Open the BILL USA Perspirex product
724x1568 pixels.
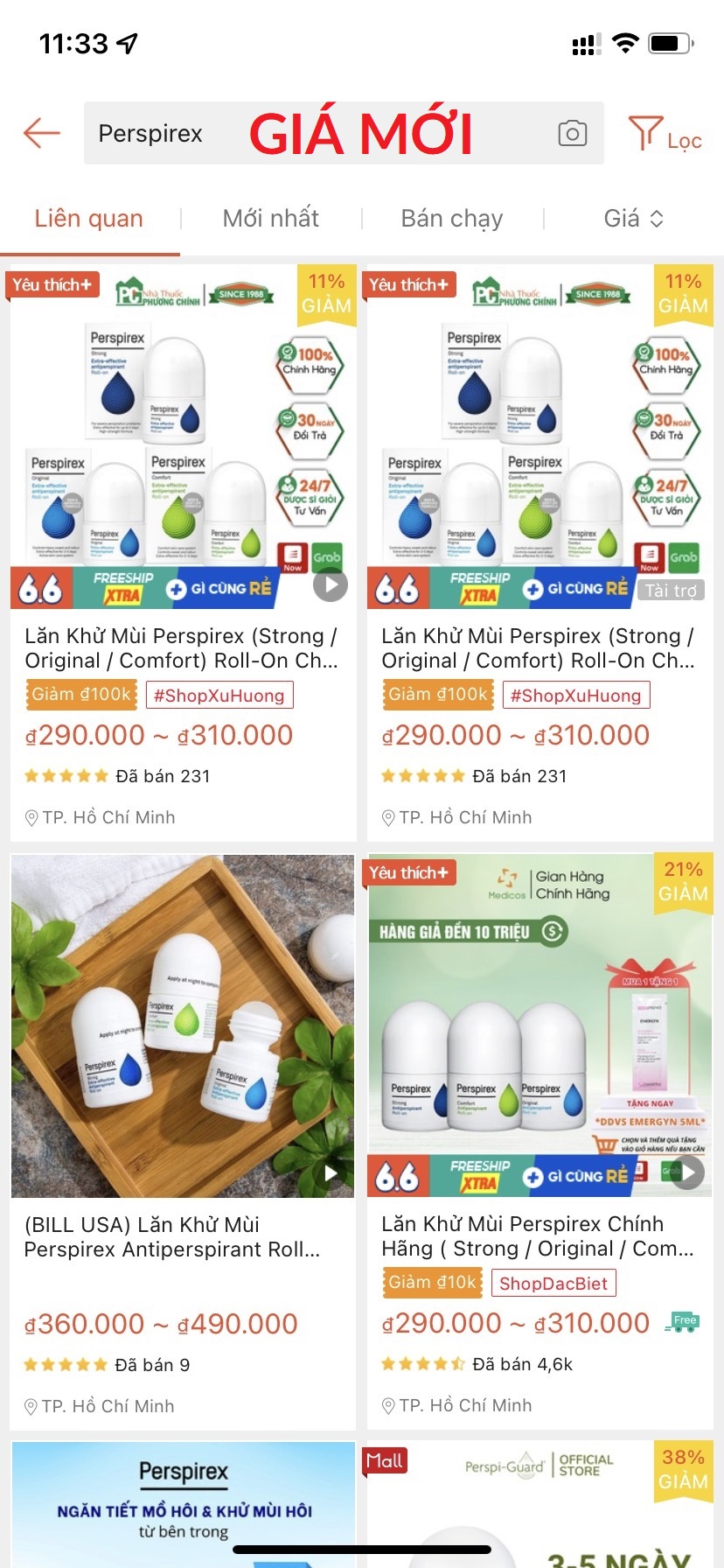tap(183, 1142)
